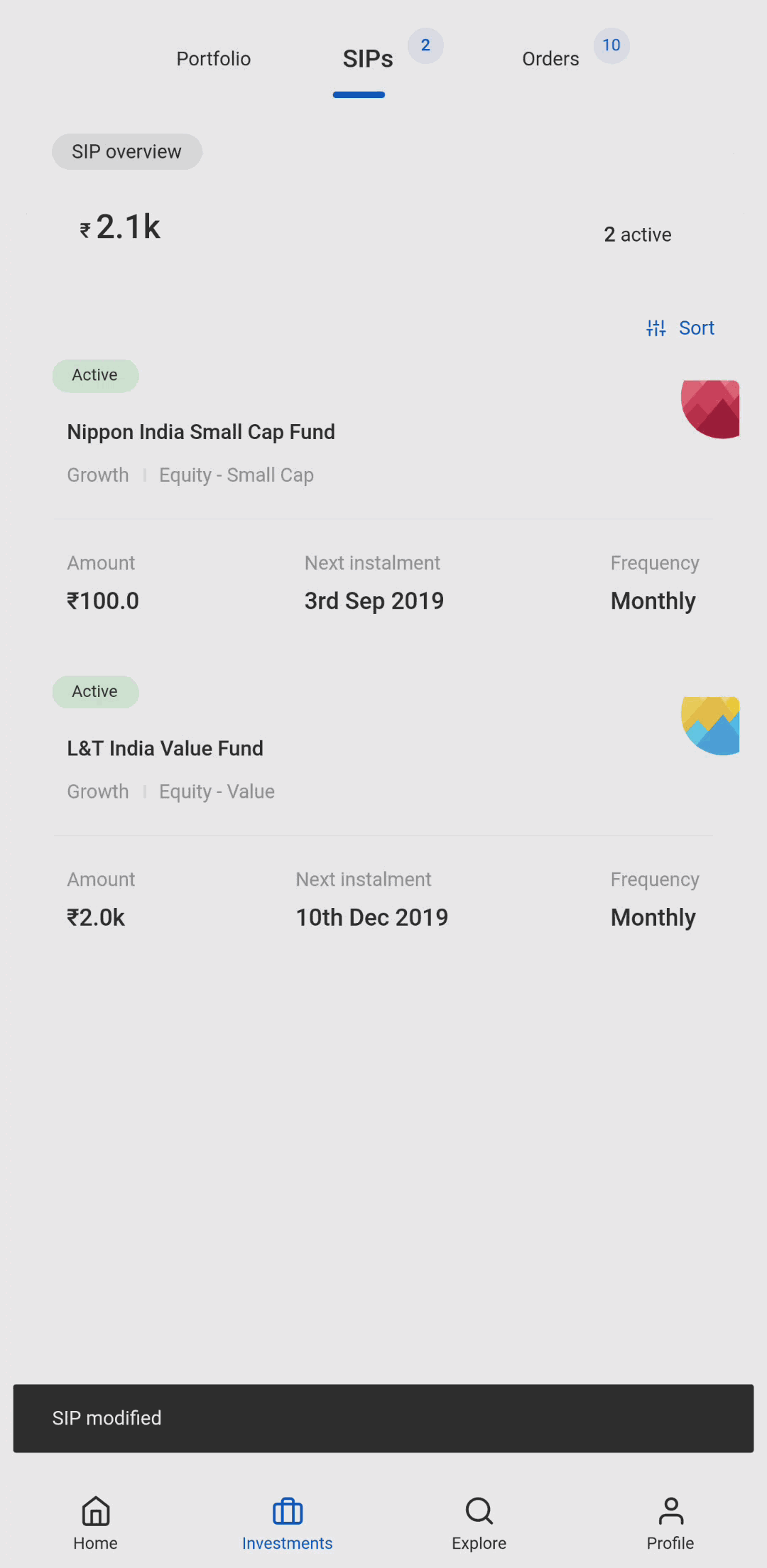Viewport: 767px width, 1568px height.
Task: Tap the Sort button
Action: pos(680,328)
